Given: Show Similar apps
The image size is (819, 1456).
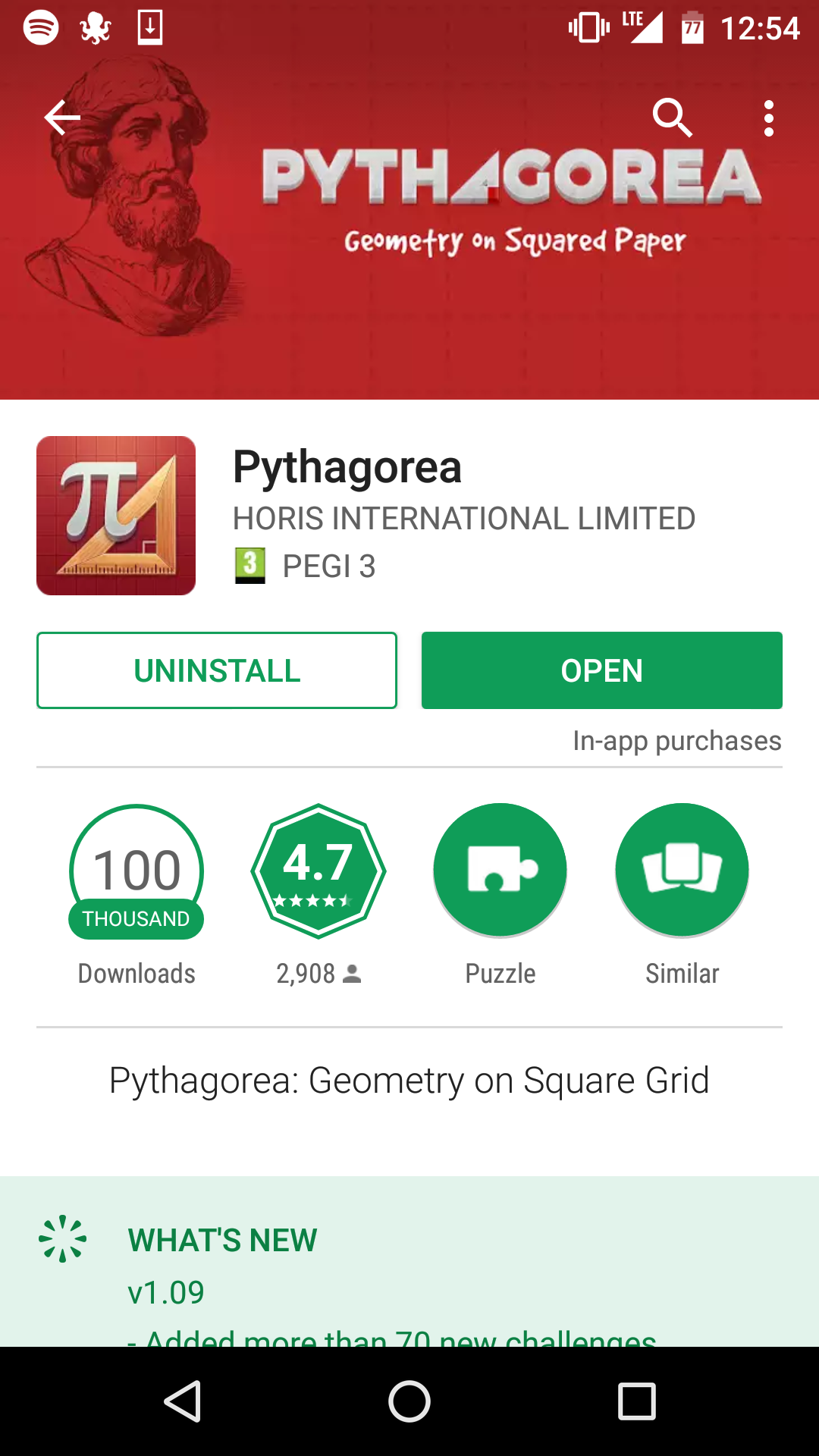Looking at the screenshot, I should pos(682,871).
